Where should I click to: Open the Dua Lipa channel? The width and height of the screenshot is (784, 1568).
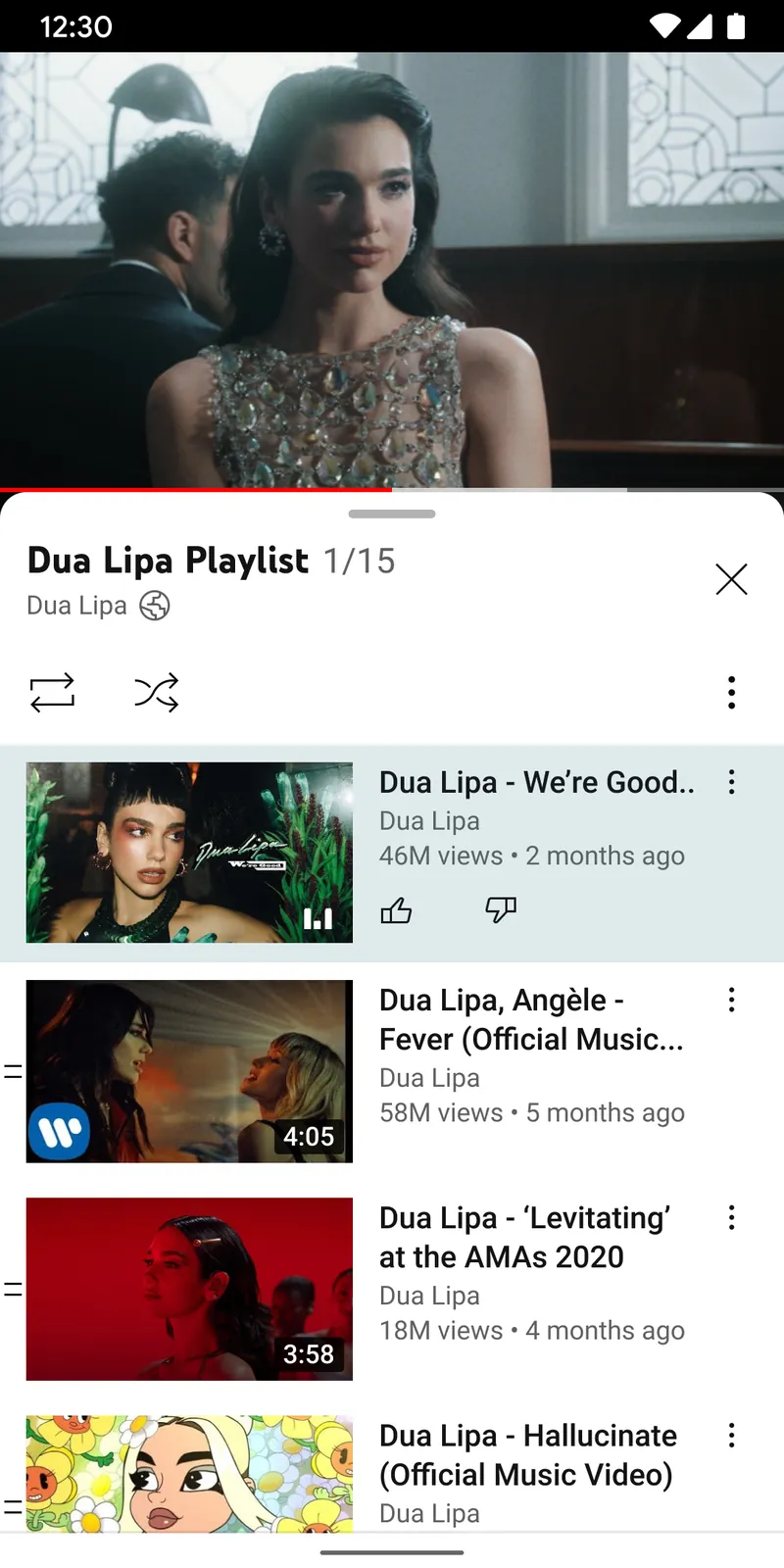pyautogui.click(x=76, y=605)
